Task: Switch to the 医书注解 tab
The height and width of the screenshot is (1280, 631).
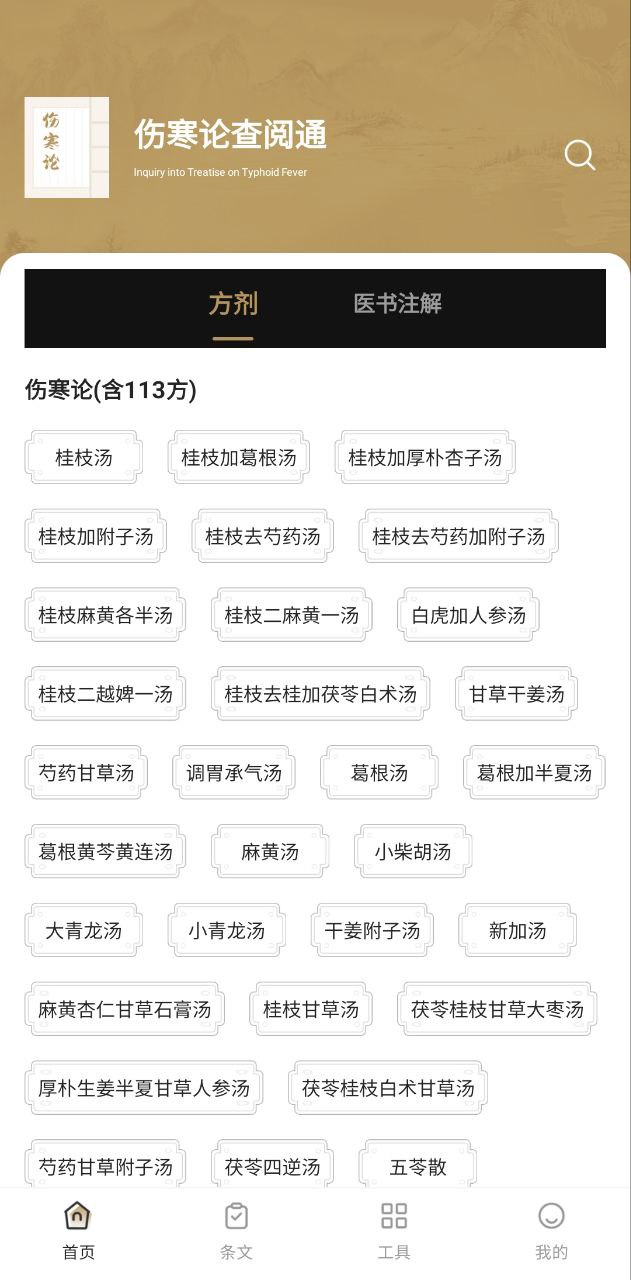Action: (397, 304)
